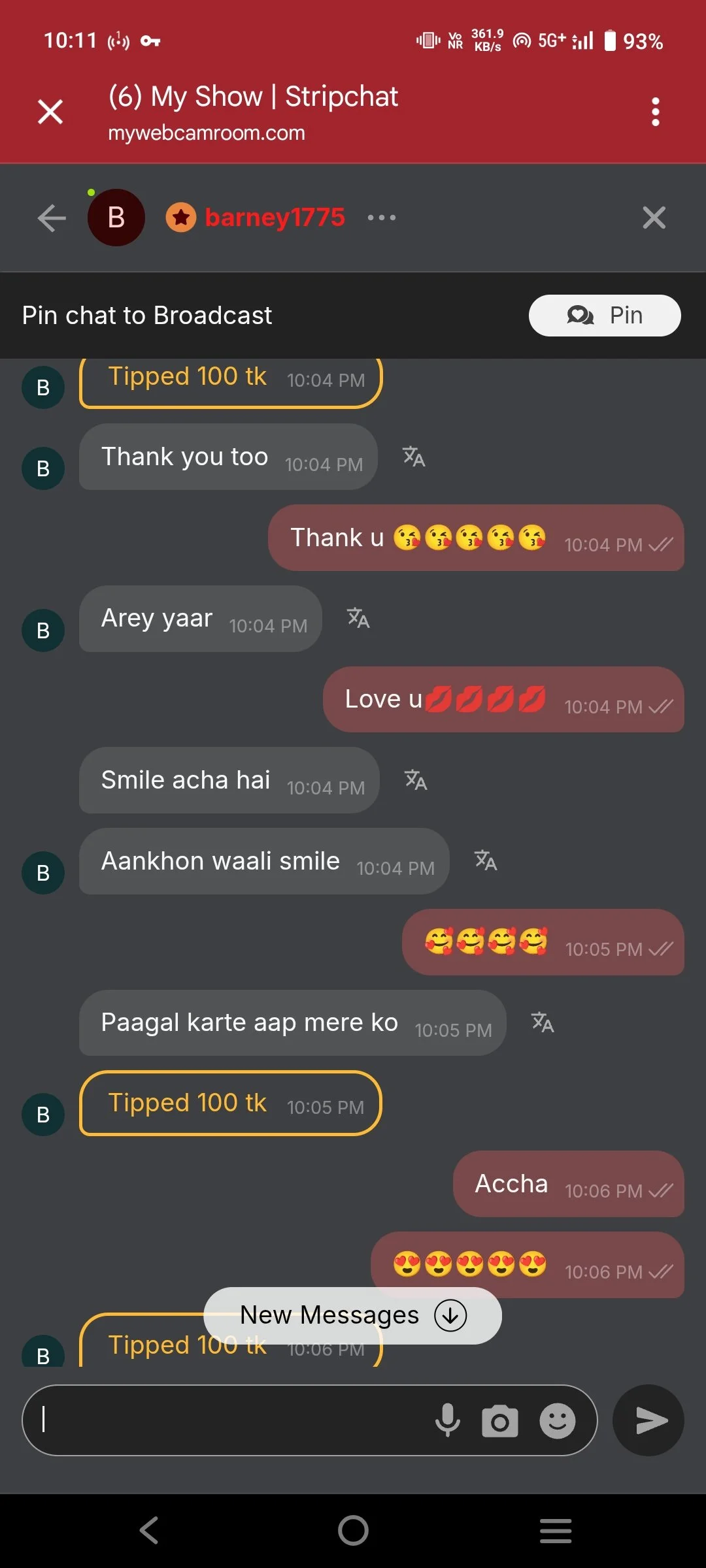Screen dimensions: 706x1568
Task: Translate the "Aankhon waali smile" message
Action: 486,860
